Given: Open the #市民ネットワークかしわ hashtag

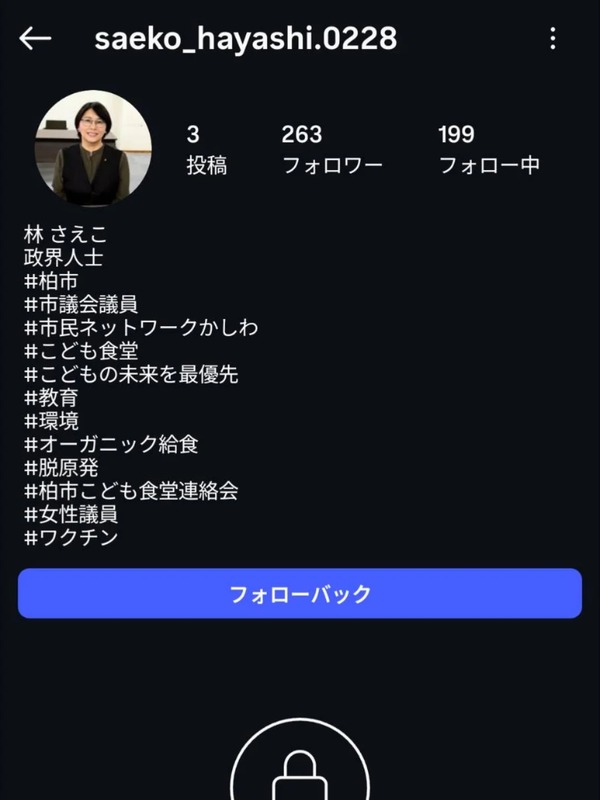Looking at the screenshot, I should tap(141, 327).
